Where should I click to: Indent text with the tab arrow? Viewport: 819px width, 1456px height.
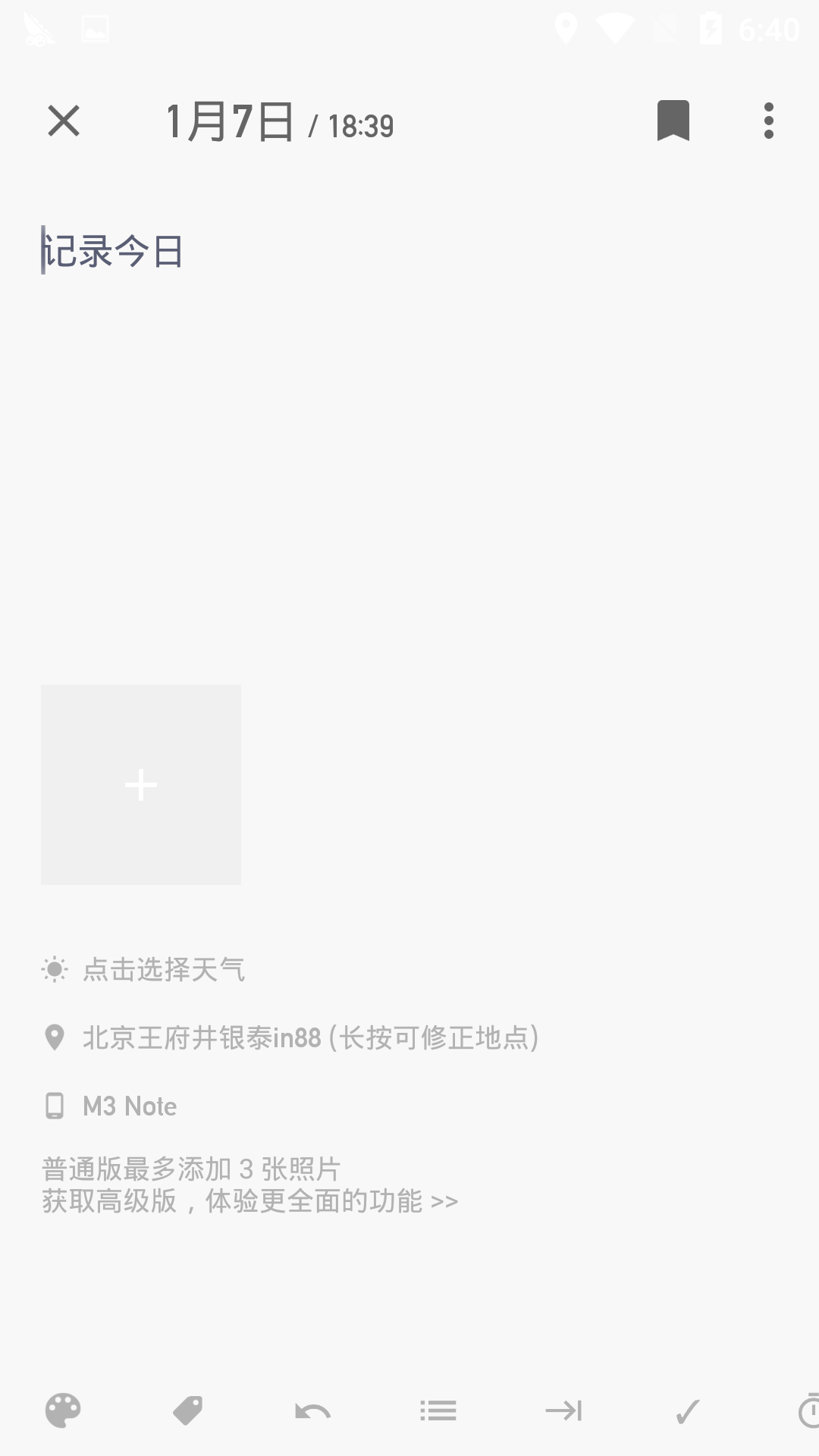[563, 1410]
